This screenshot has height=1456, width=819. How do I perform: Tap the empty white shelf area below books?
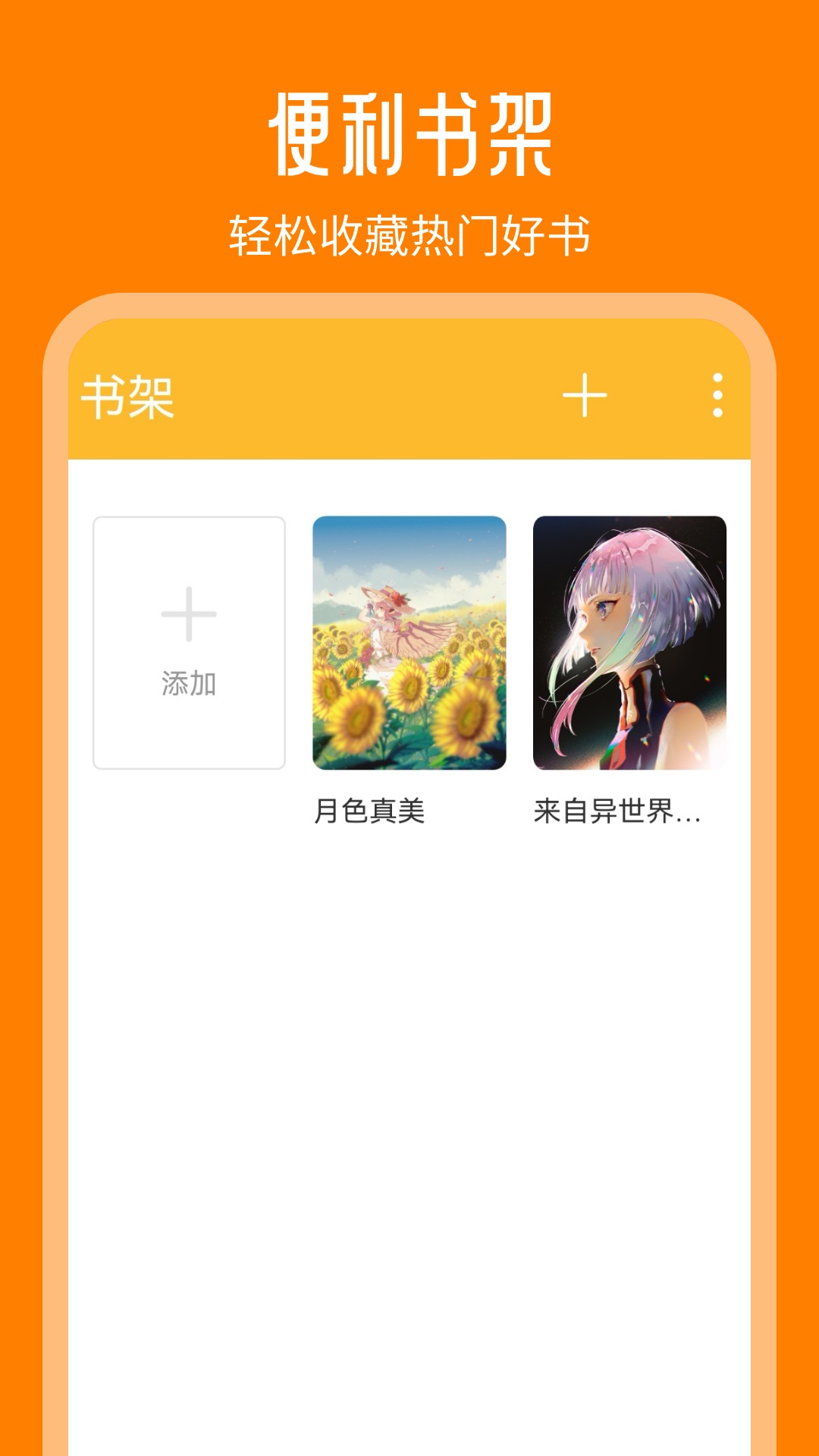[x=409, y=1100]
